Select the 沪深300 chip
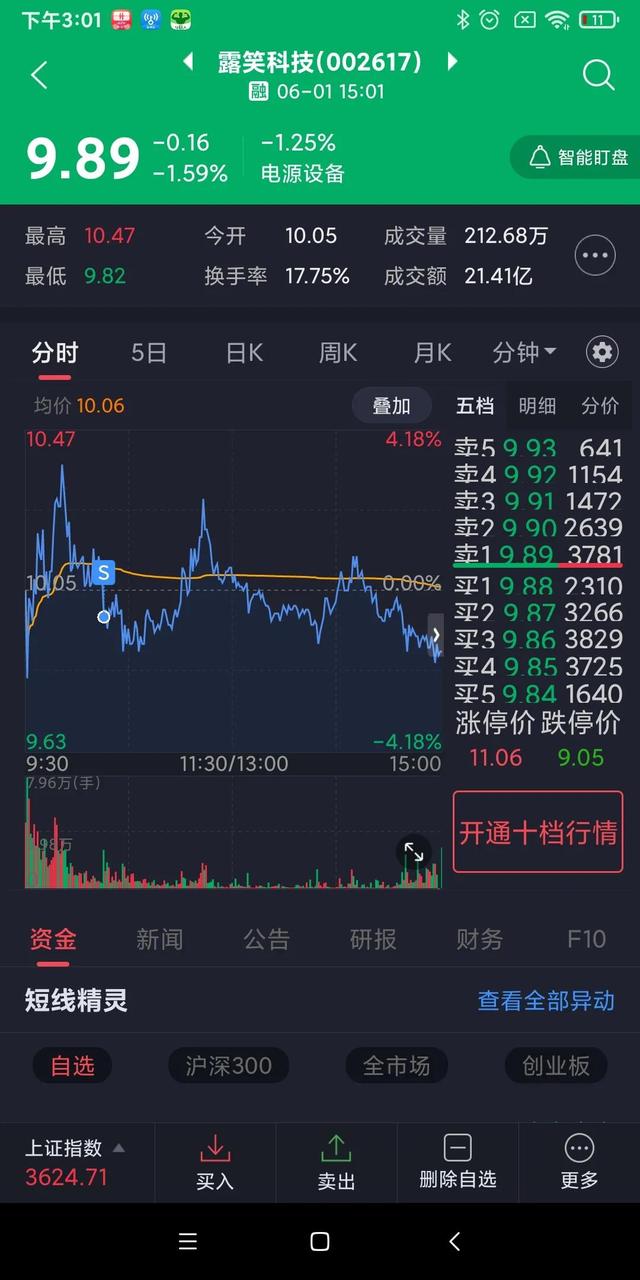The image size is (640, 1280). (228, 1066)
